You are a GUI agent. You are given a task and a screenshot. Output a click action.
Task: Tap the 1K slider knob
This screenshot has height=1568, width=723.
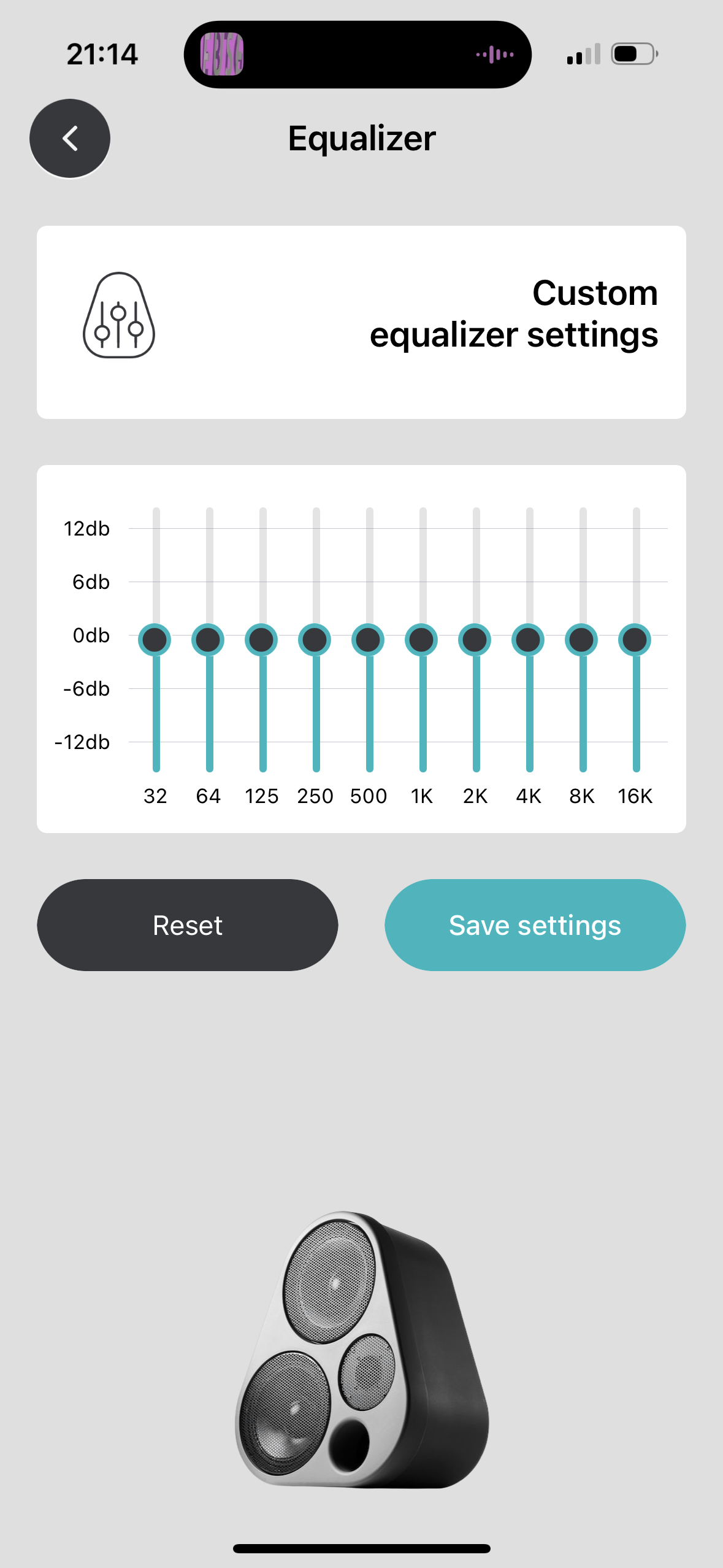pyautogui.click(x=421, y=640)
